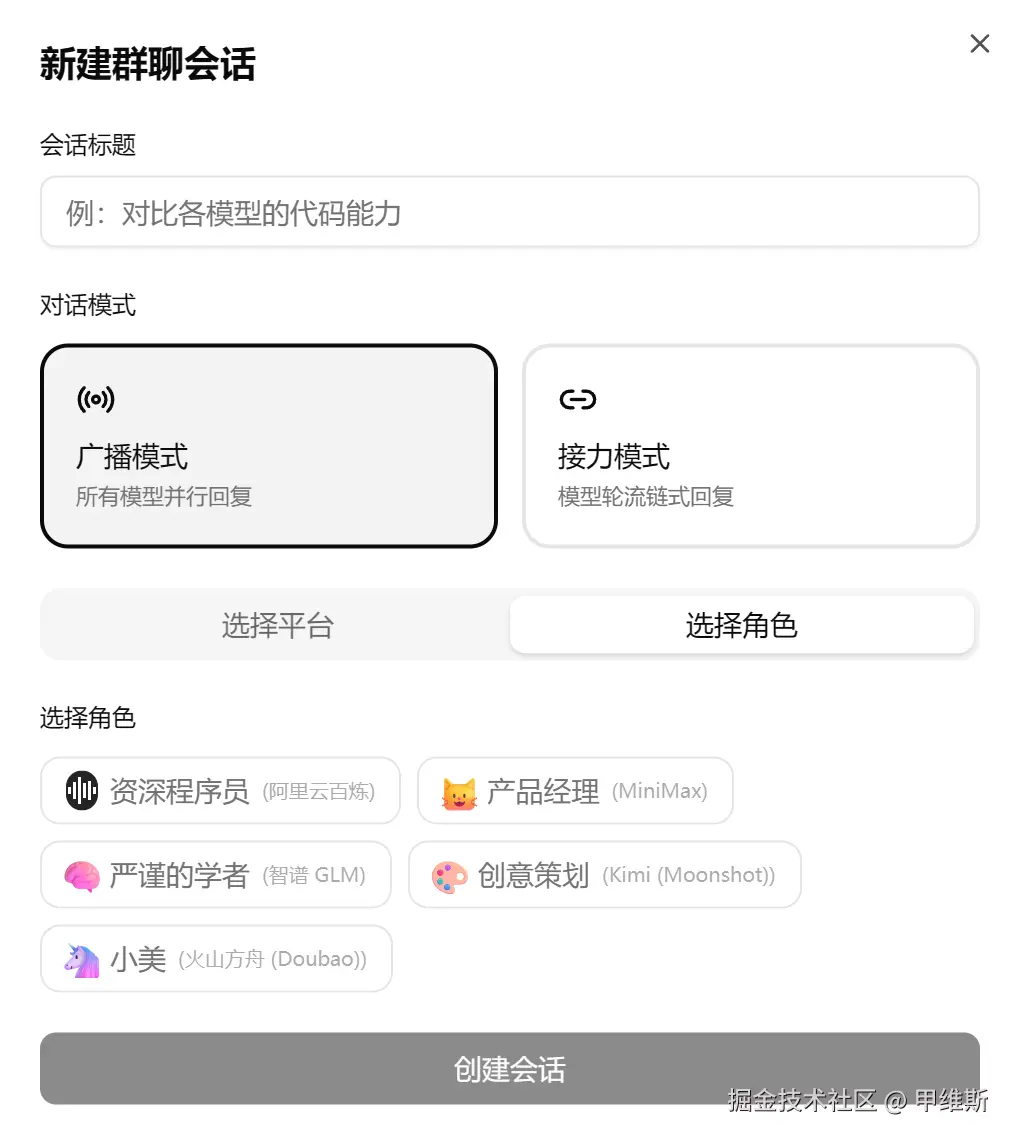The height and width of the screenshot is (1144, 1018).
Task: Tap the 创建会话 button
Action: click(509, 1068)
